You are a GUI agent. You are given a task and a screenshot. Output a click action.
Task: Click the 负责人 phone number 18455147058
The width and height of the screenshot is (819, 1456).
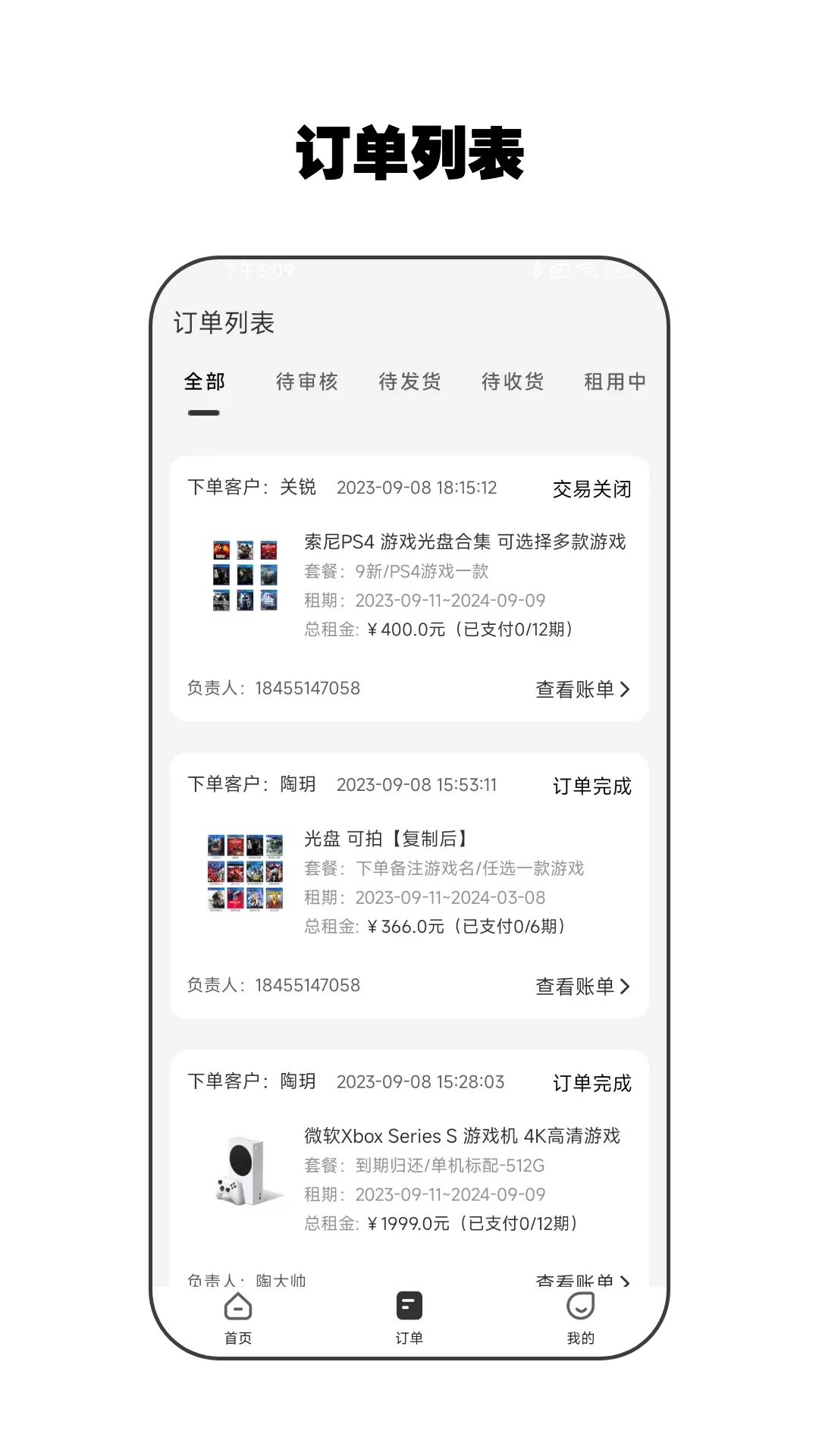(x=309, y=689)
